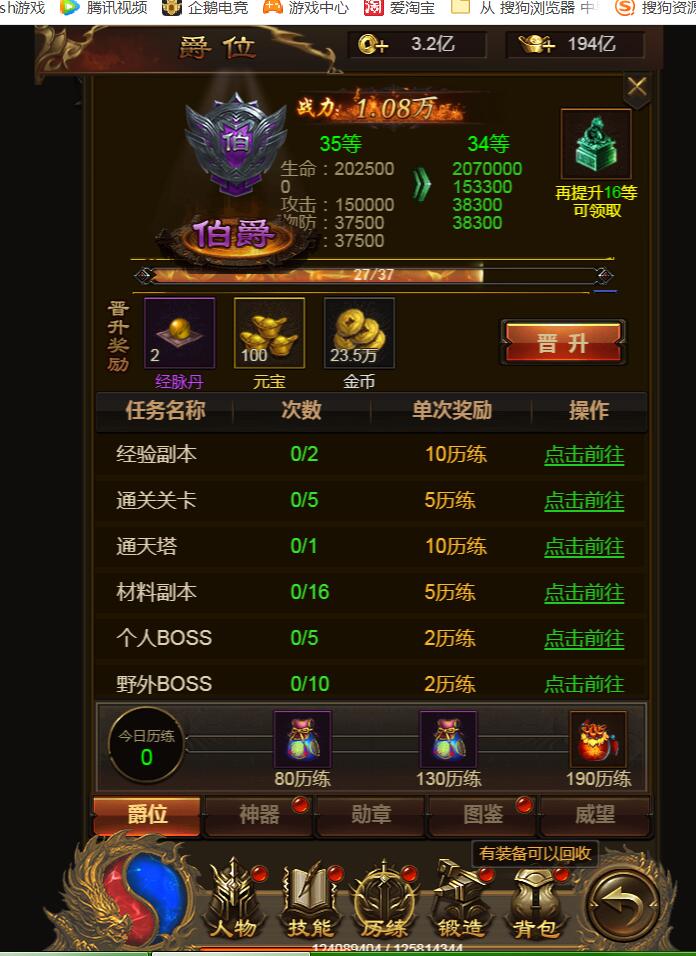Open the jade seal reward preview

click(596, 144)
